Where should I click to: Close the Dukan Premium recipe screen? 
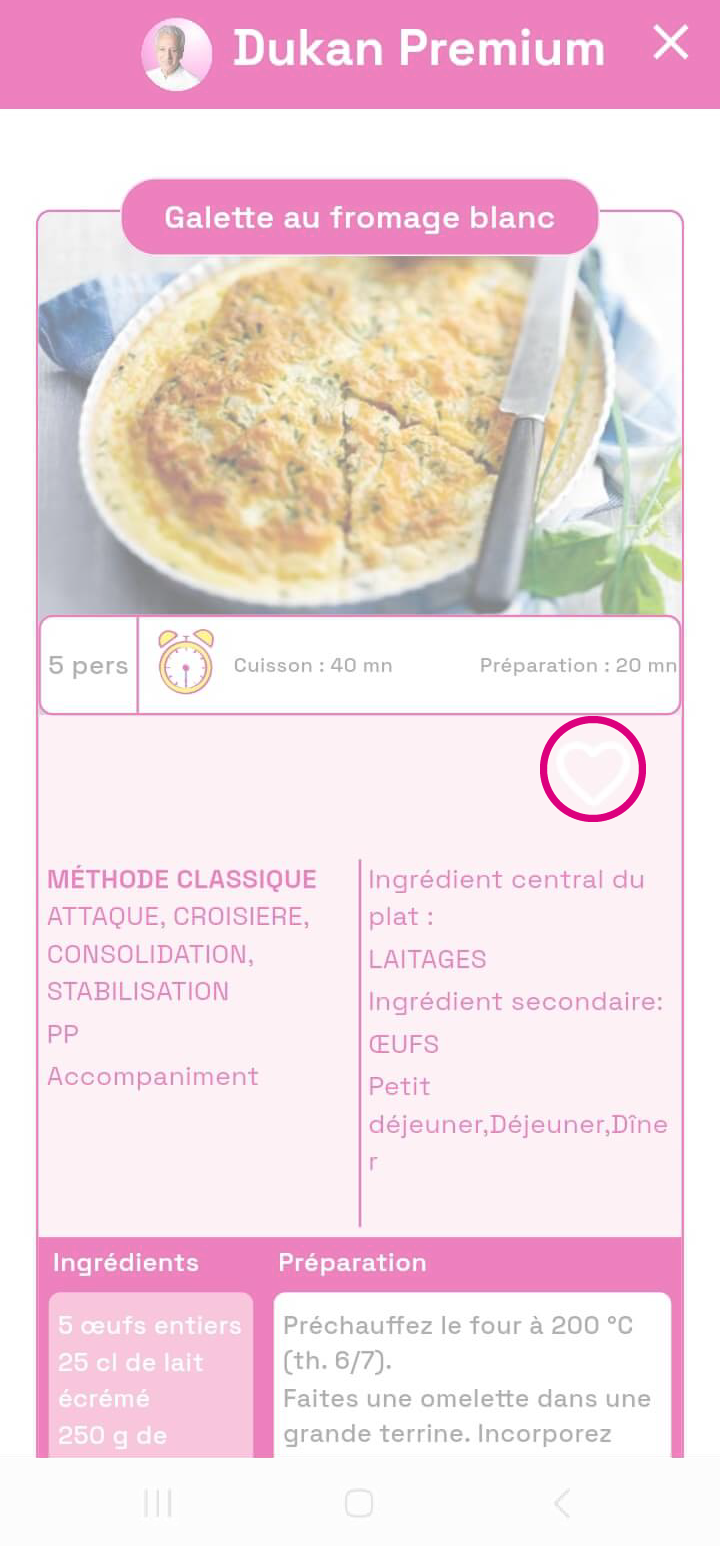click(x=670, y=43)
